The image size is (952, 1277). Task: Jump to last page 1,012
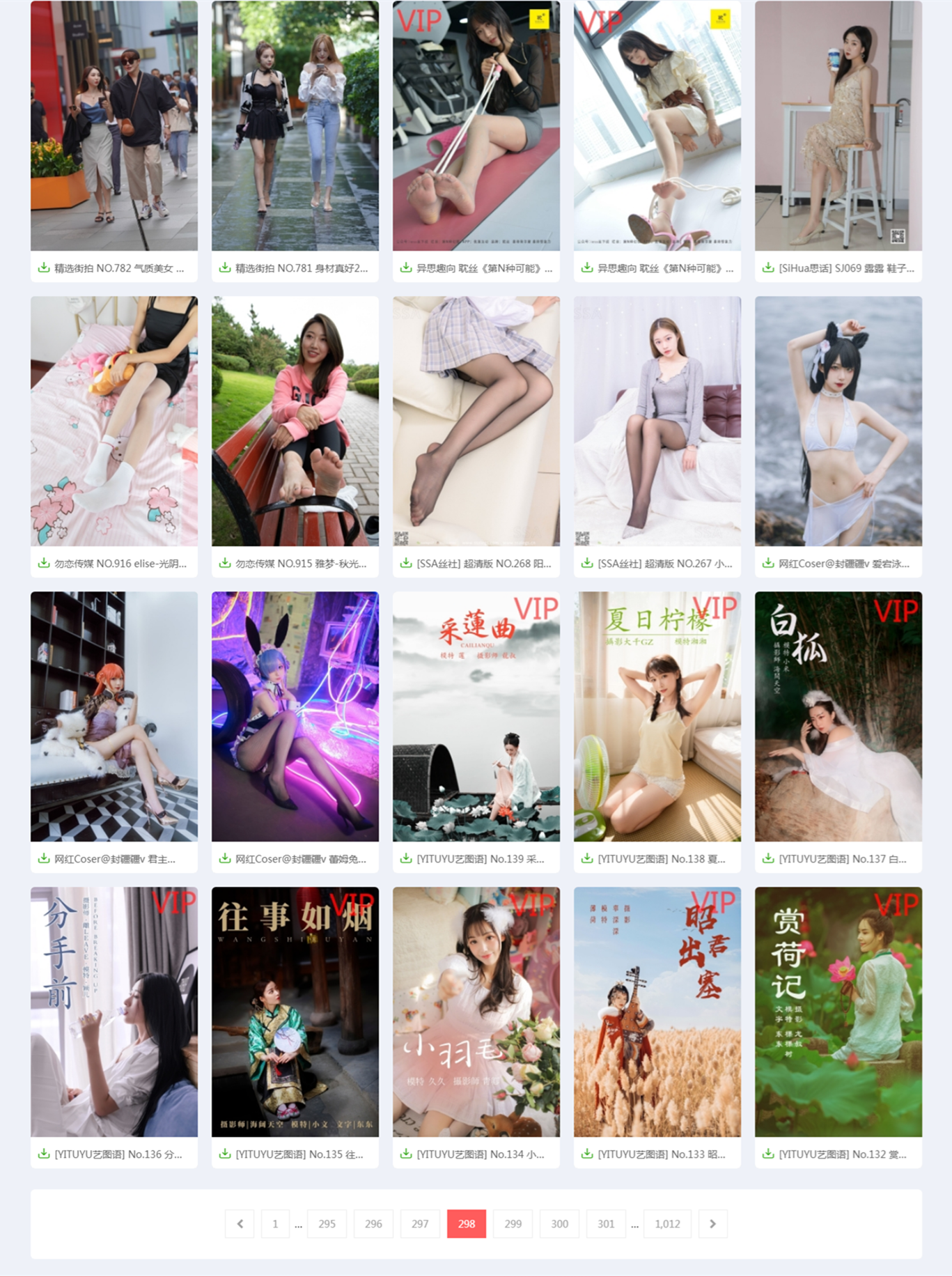click(667, 1224)
